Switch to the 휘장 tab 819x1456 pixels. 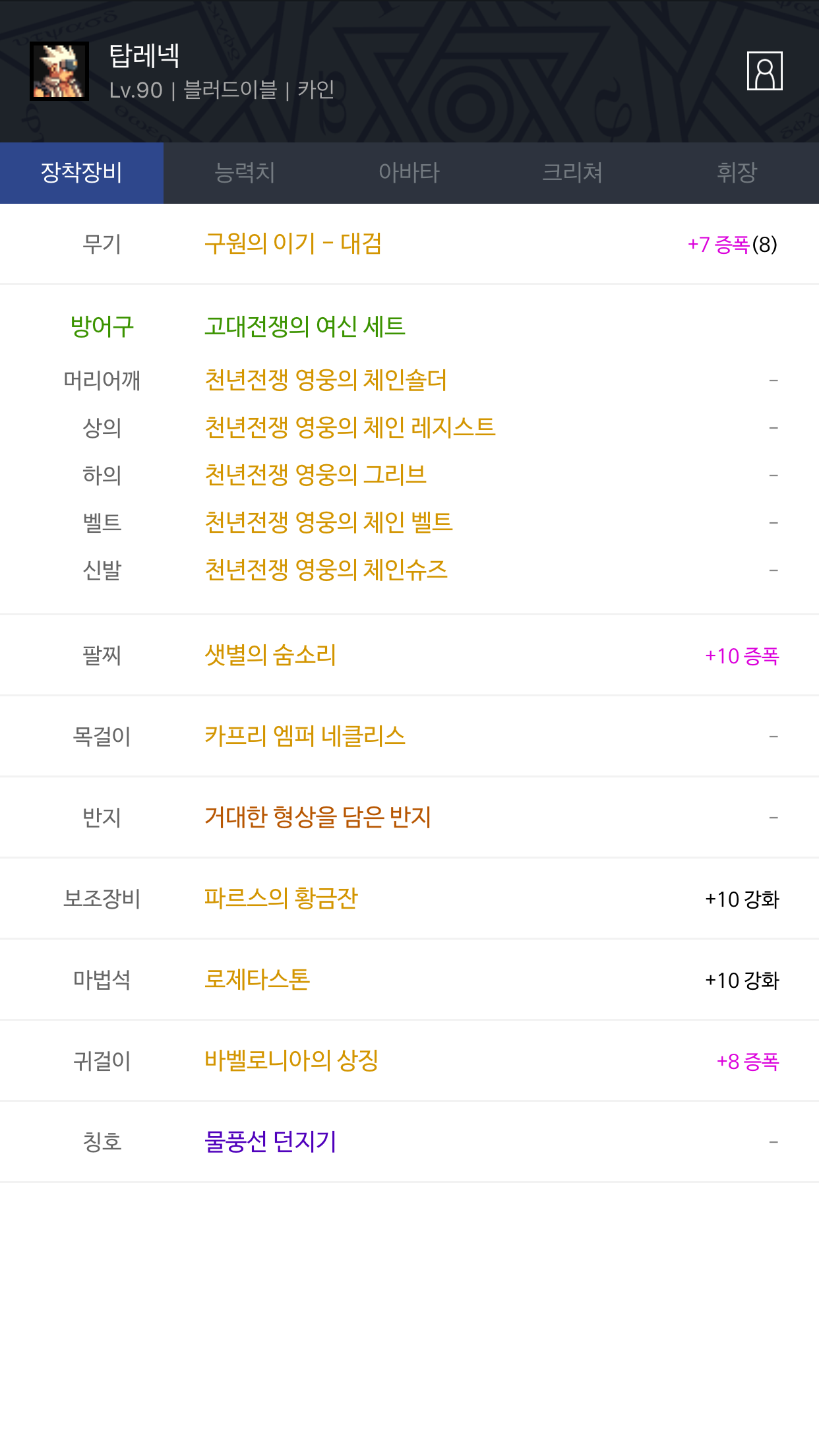737,173
